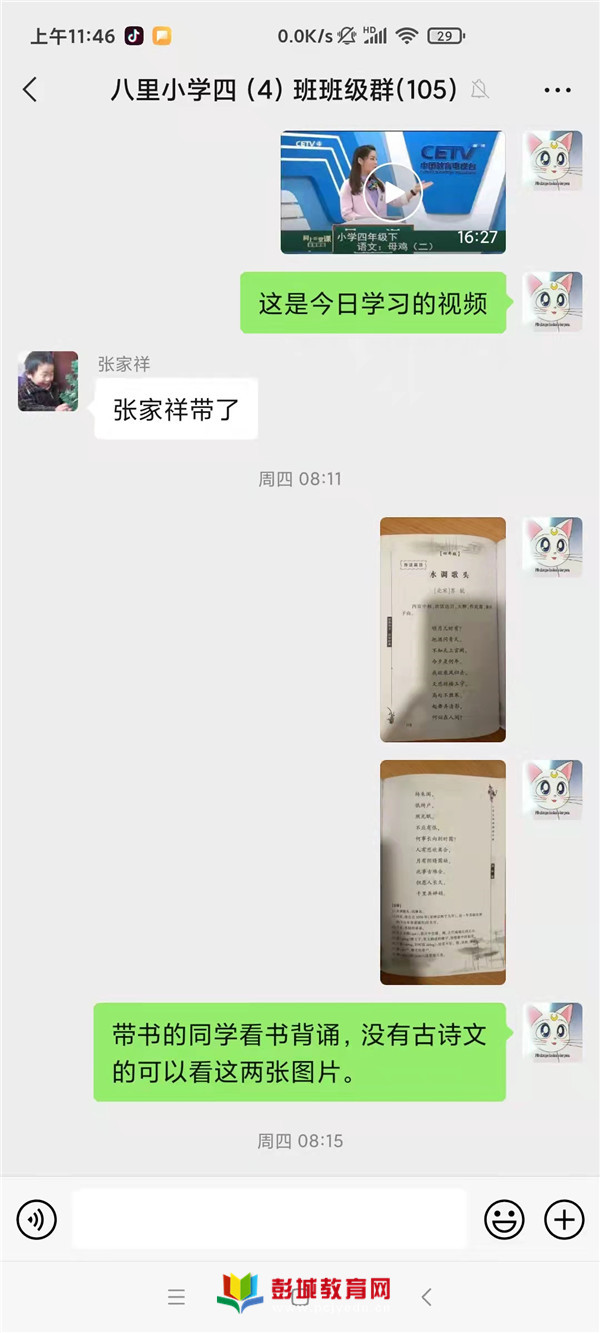
Task: Switch to voice message input
Action: pyautogui.click(x=37, y=1219)
